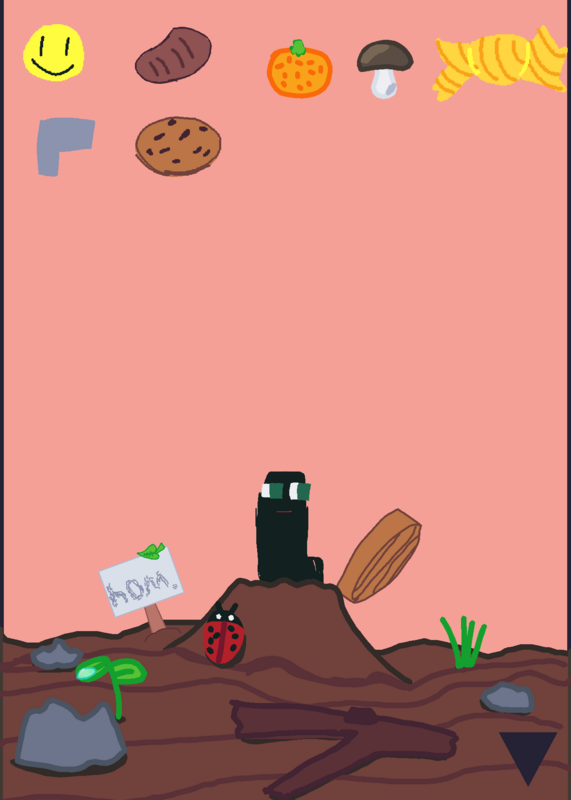Choose the orange pumpkin item
Screen dimensions: 571x800
pos(300,69)
